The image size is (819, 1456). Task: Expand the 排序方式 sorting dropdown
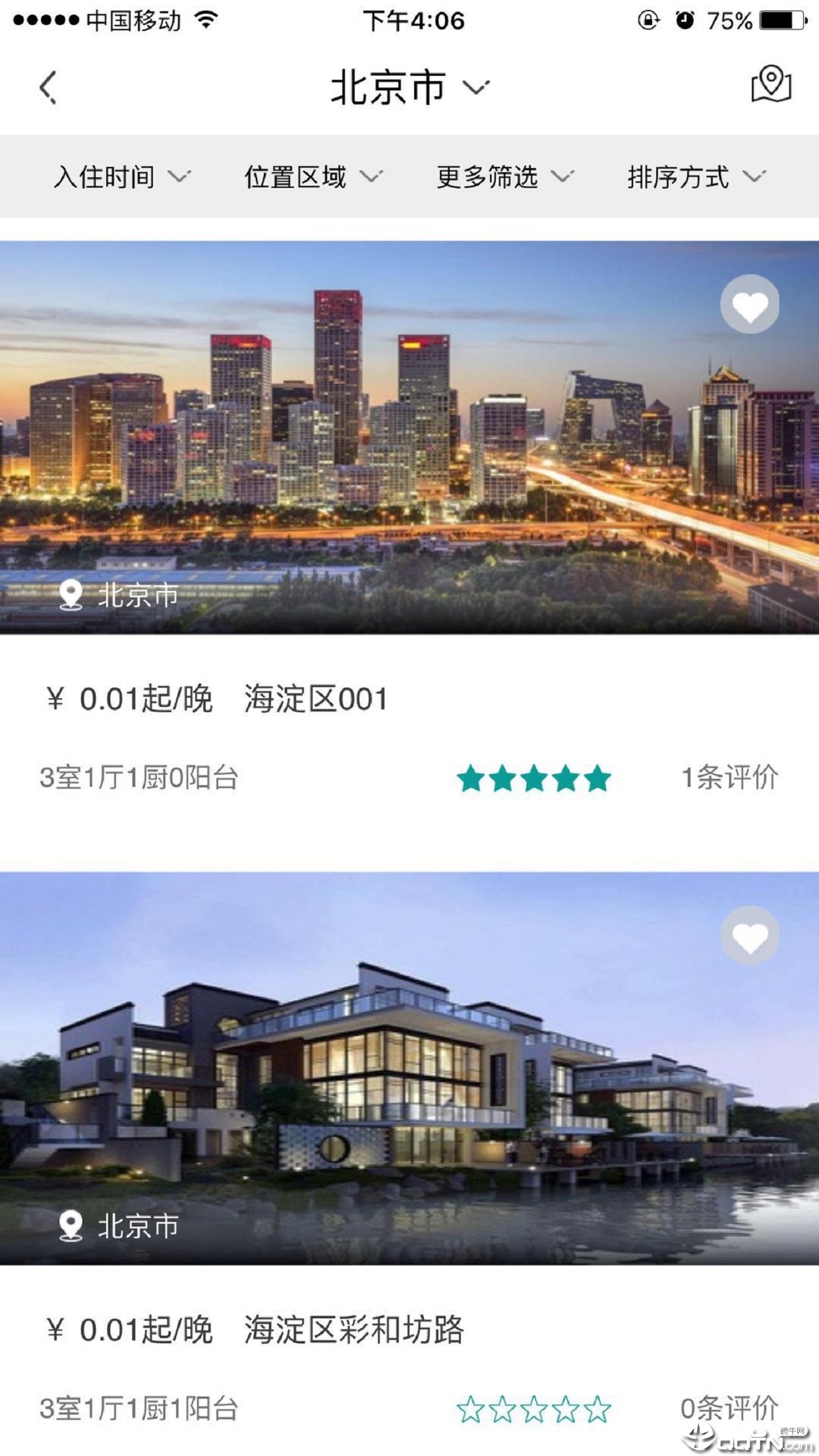(692, 177)
